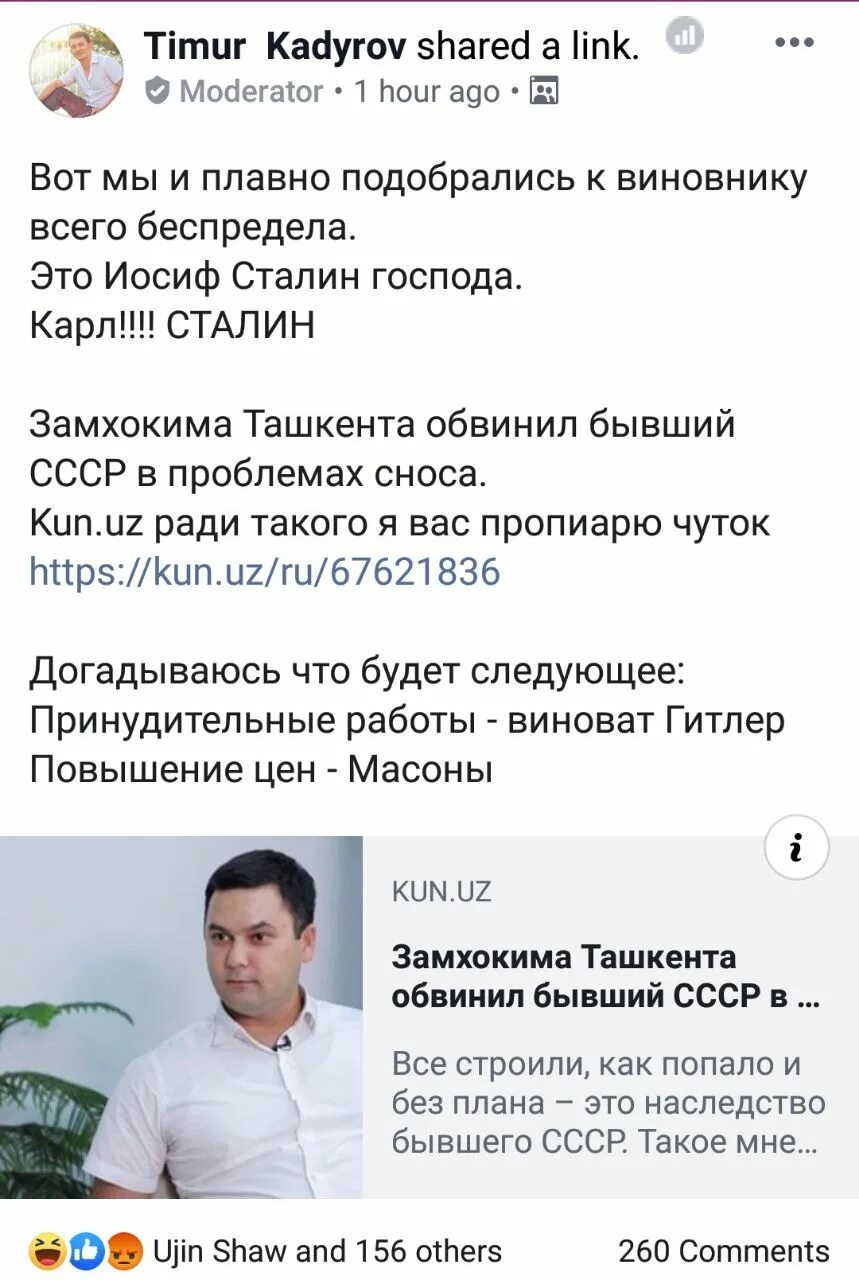Click "Ujin Shaw and 156 others"
859x1280 pixels.
tap(325, 1249)
